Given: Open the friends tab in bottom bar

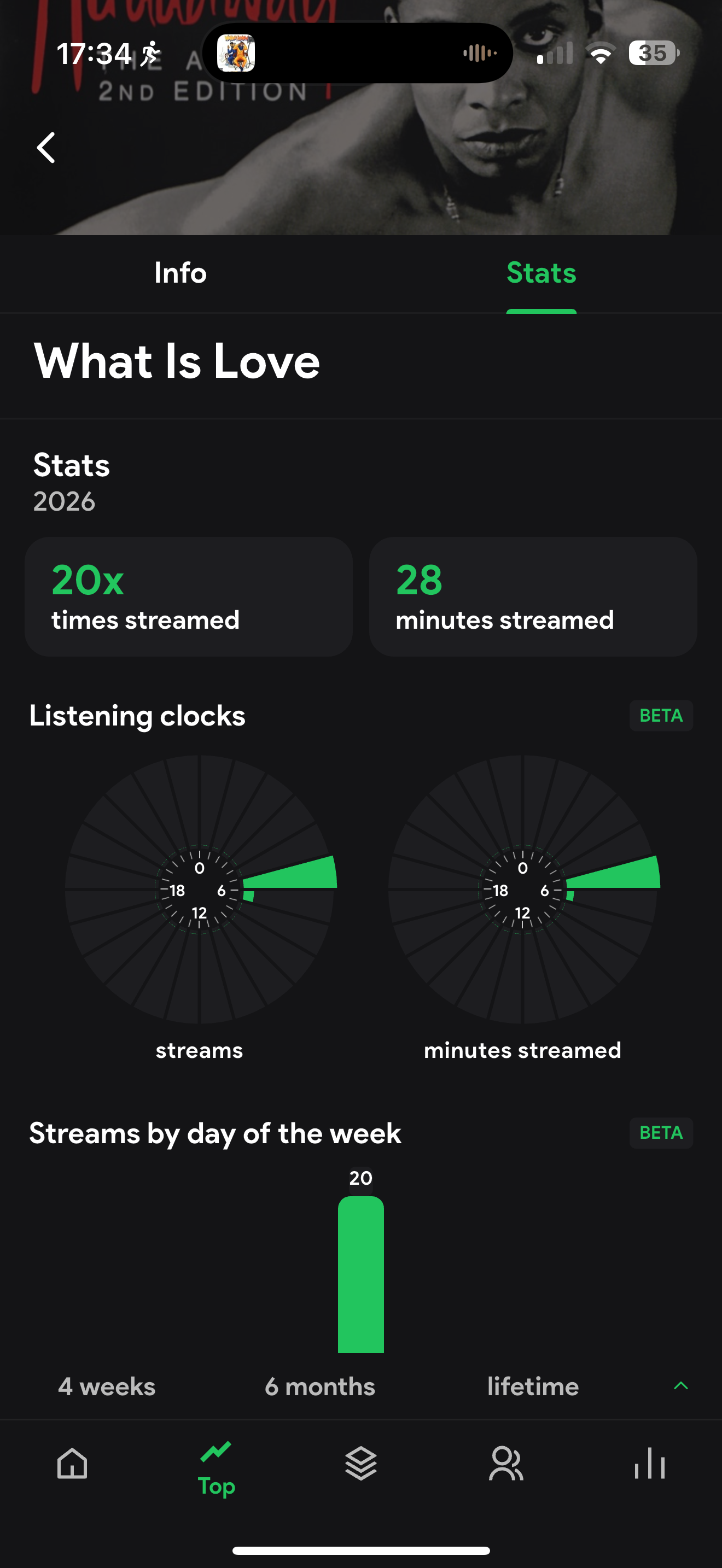Looking at the screenshot, I should (x=506, y=1464).
